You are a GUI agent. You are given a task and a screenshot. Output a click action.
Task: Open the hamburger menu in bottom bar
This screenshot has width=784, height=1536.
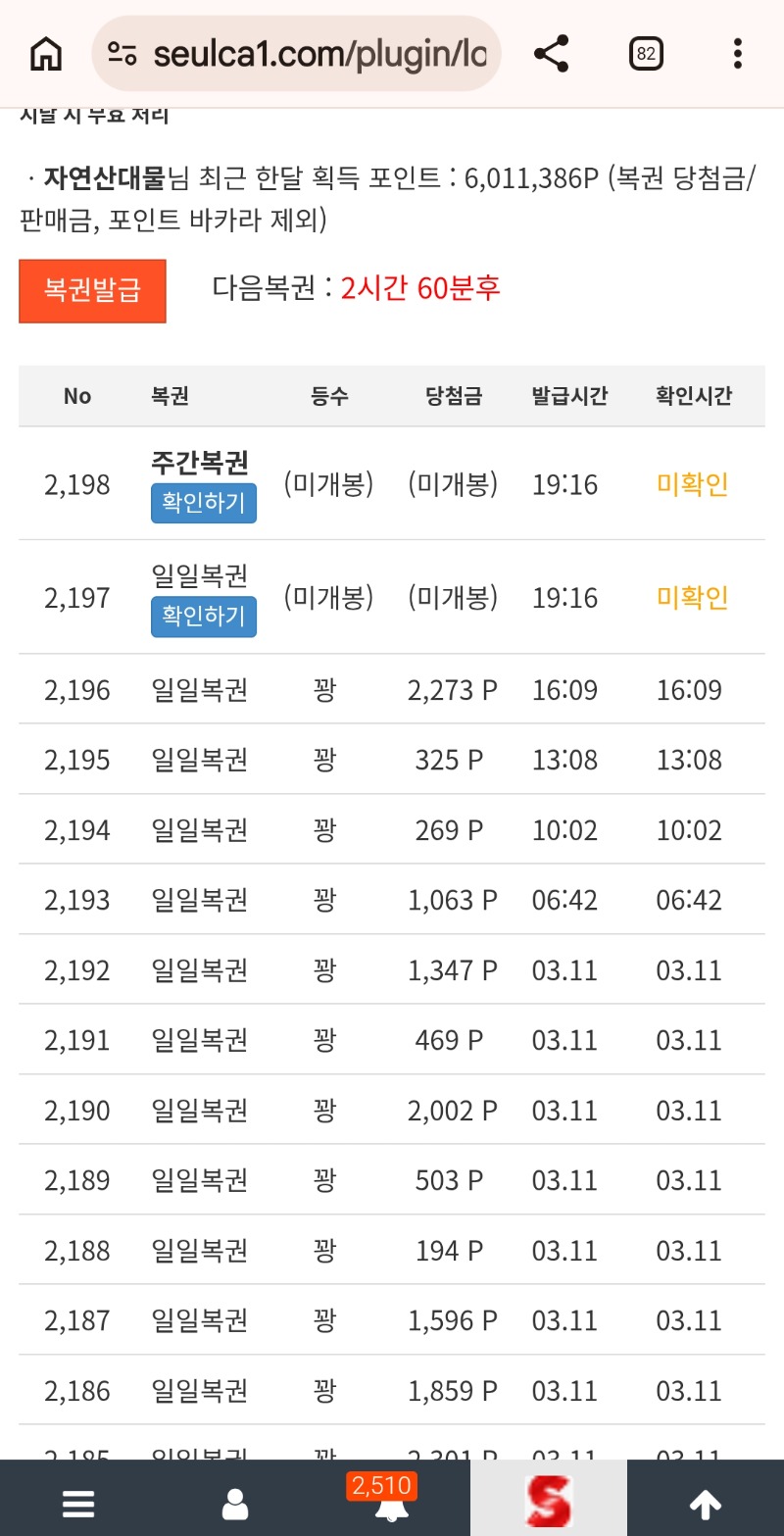[77, 1502]
